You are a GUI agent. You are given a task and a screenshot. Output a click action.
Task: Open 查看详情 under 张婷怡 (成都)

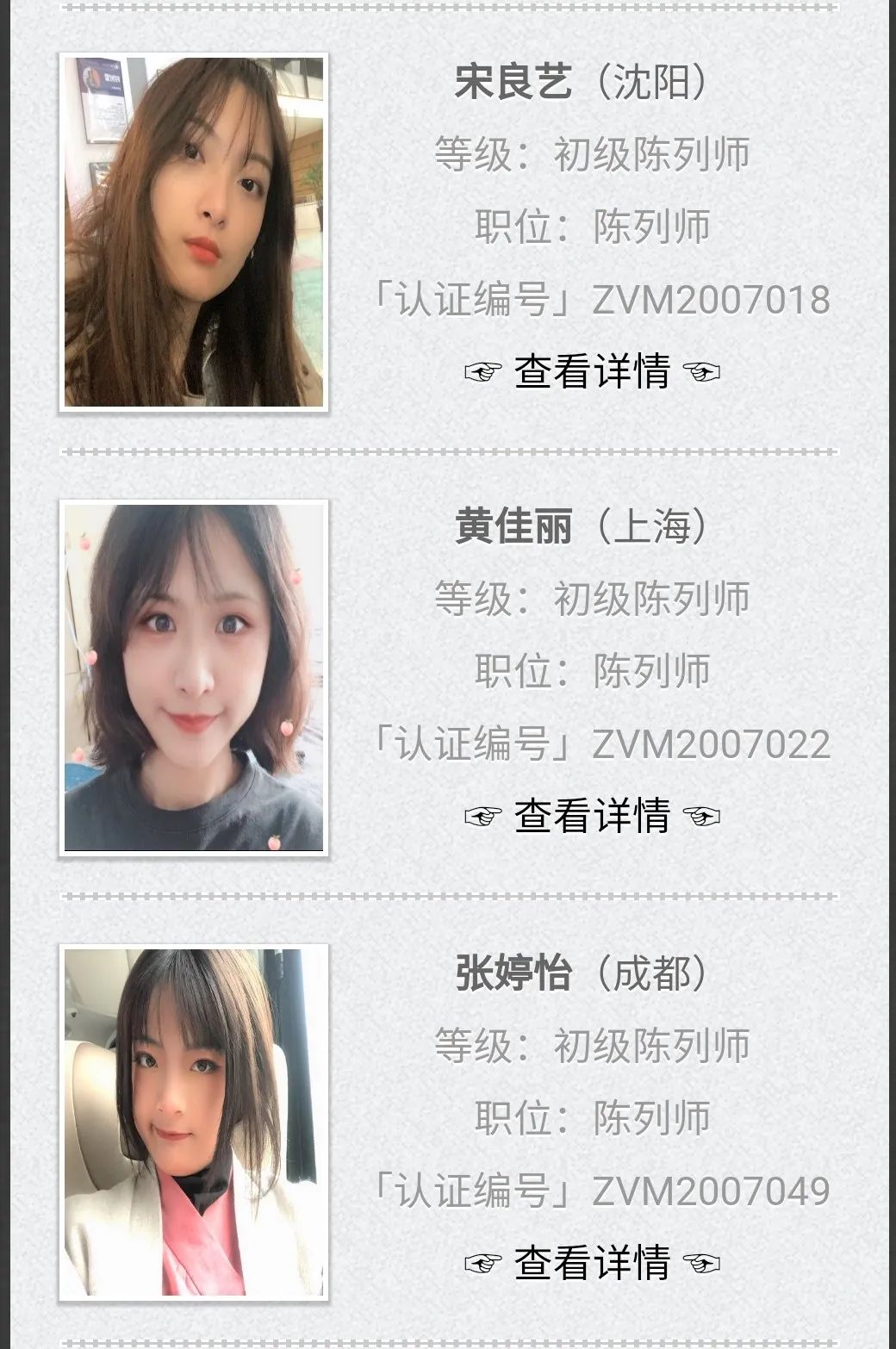[592, 1263]
